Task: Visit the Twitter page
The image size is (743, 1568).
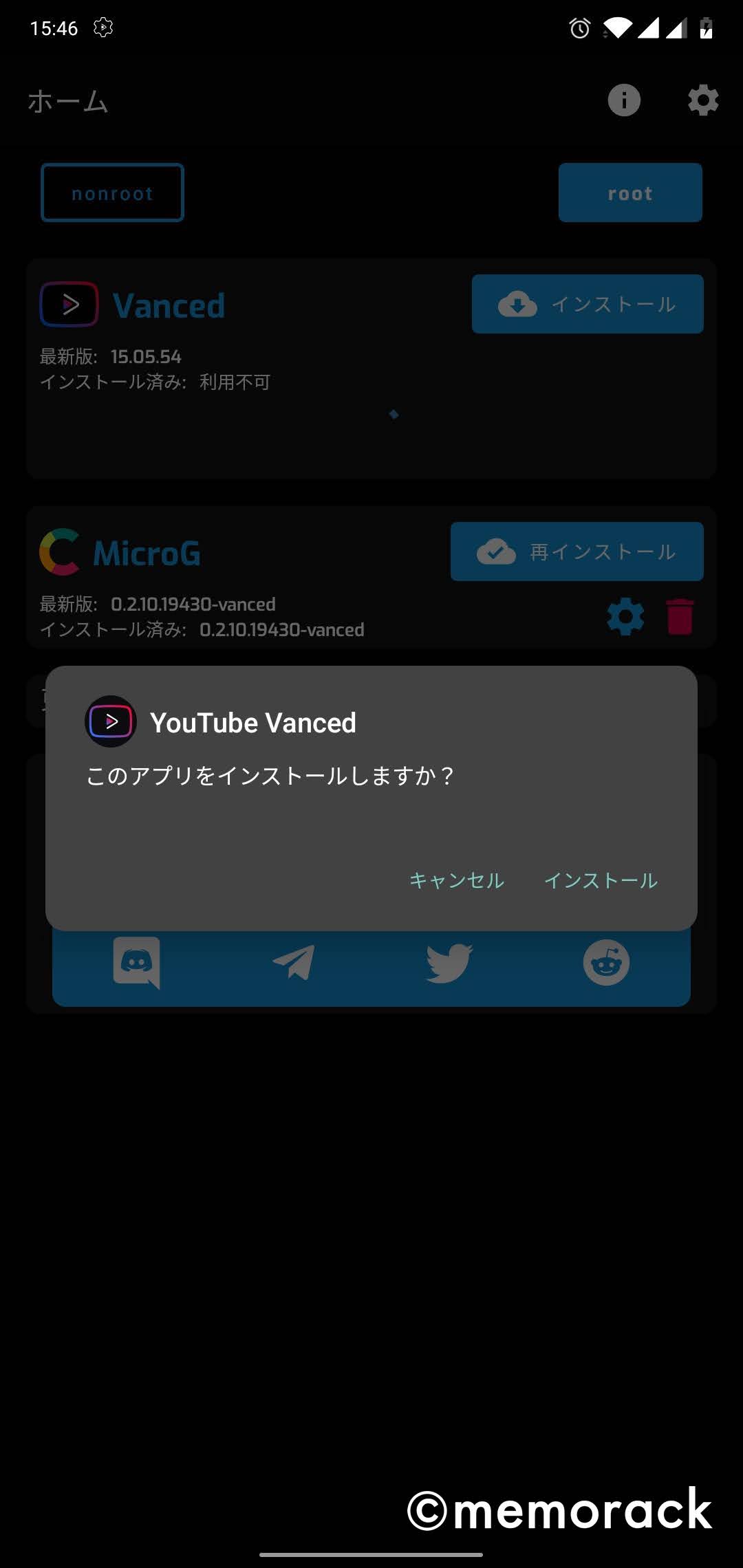Action: coord(449,963)
